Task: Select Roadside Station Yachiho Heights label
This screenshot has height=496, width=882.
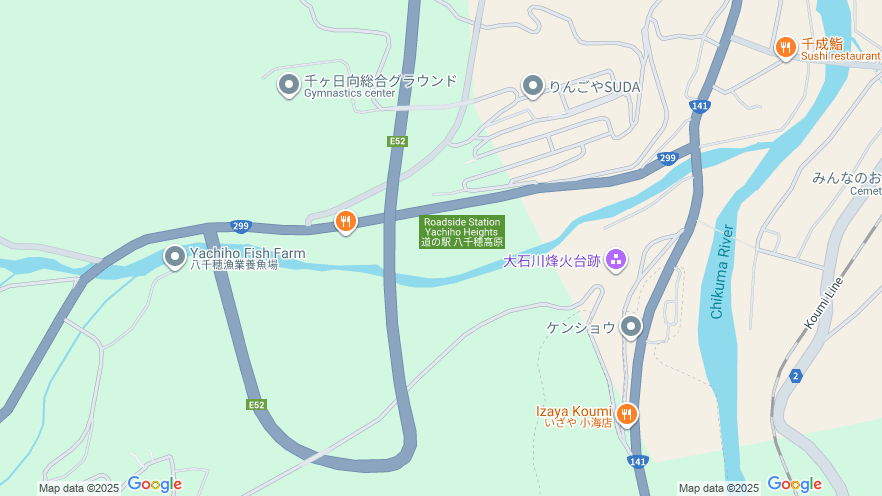Action: click(x=461, y=232)
